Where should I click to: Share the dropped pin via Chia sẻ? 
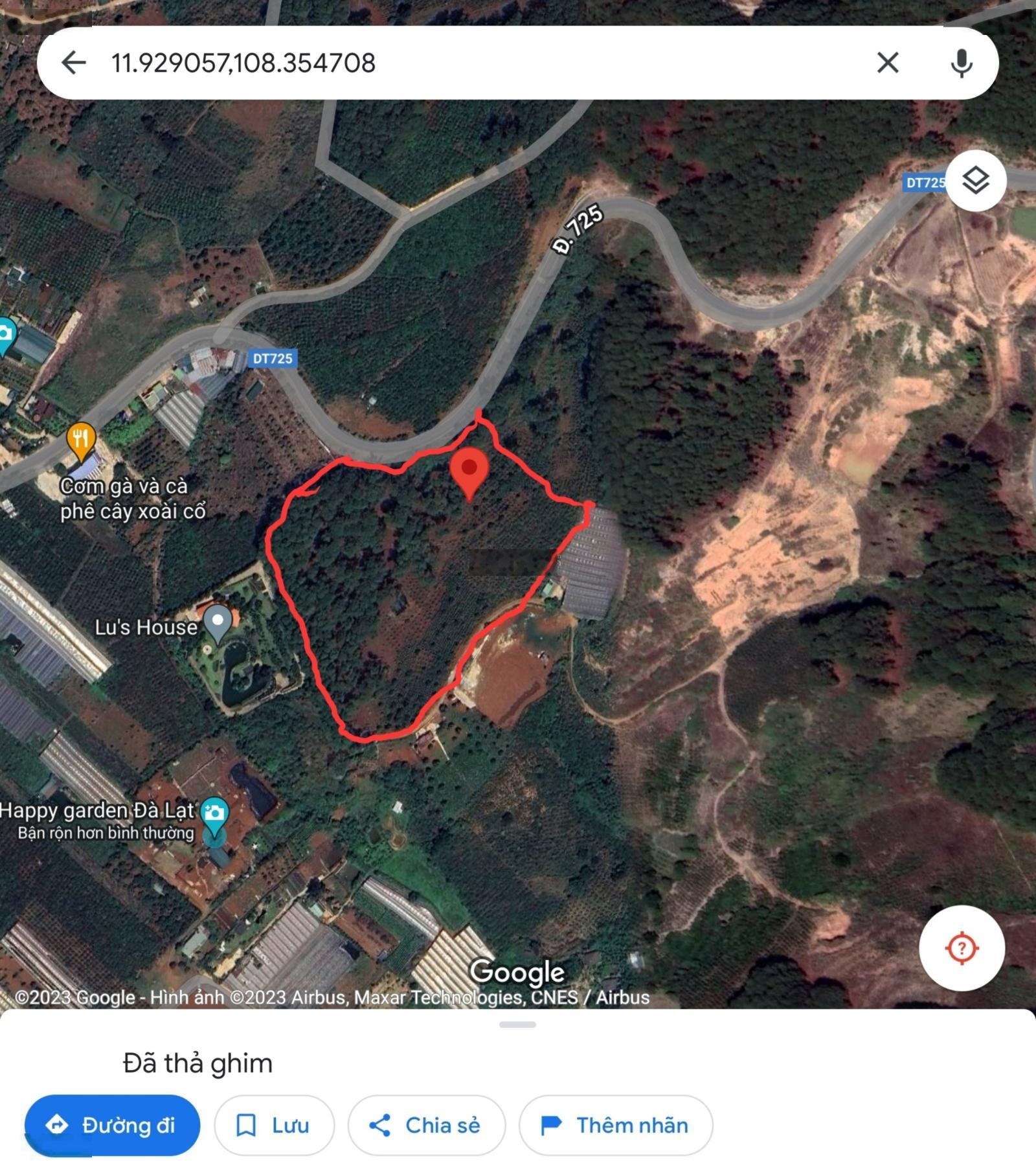coord(426,1125)
